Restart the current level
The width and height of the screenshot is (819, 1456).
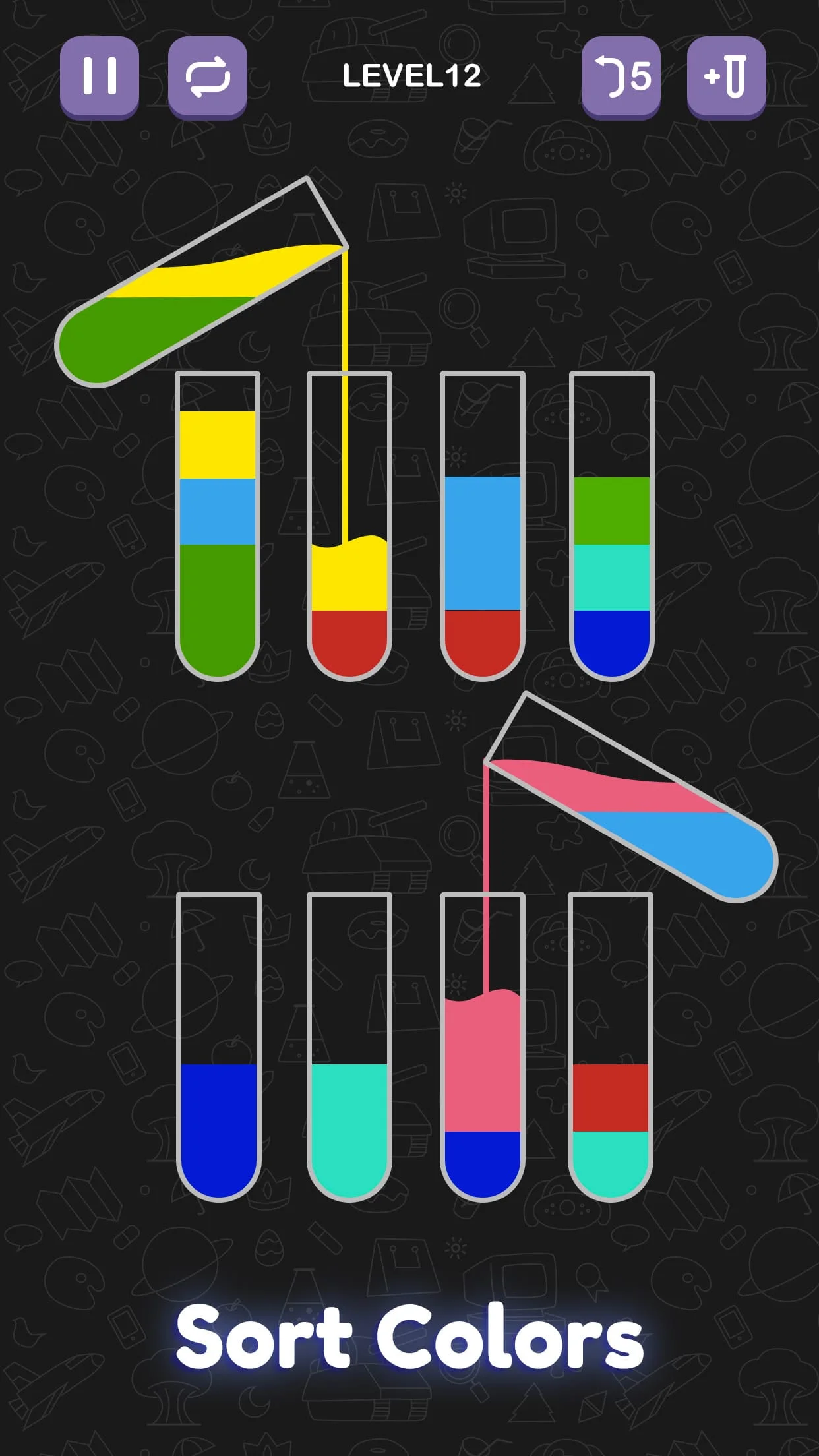click(207, 76)
